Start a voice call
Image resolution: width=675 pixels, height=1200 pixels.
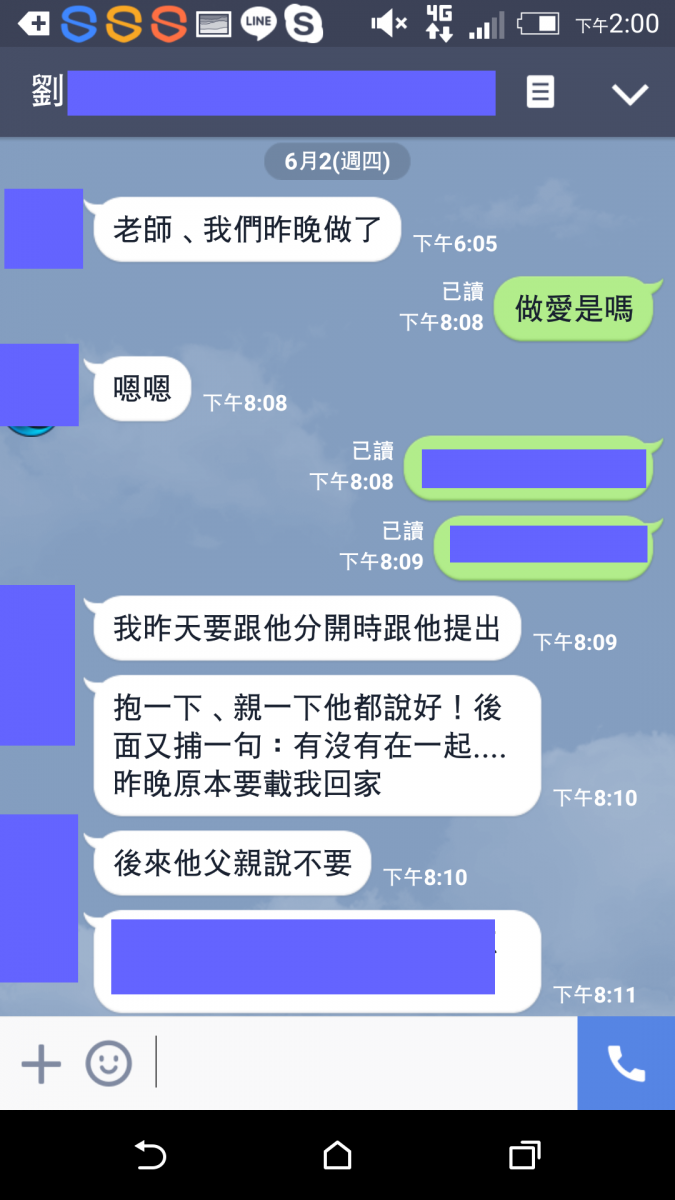point(626,1063)
